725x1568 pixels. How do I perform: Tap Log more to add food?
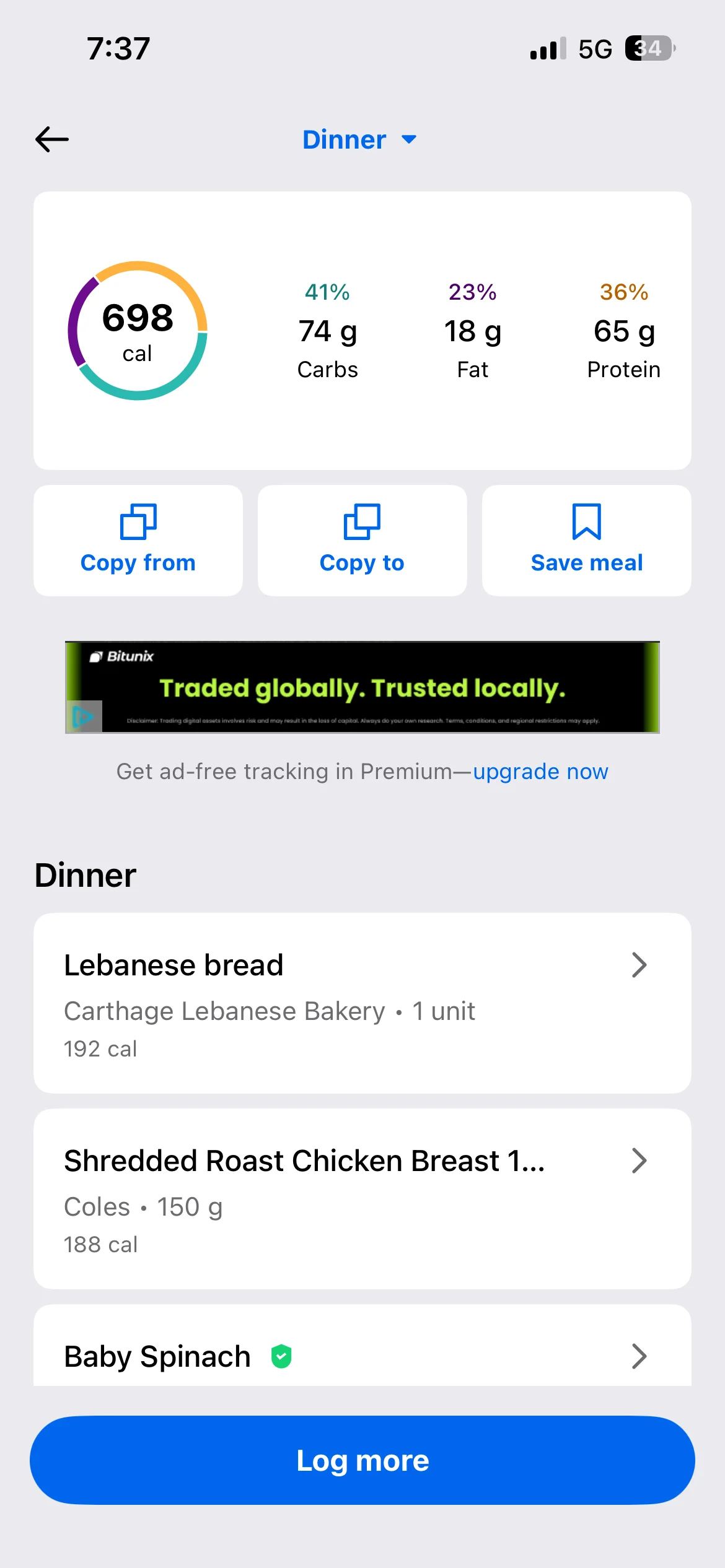(362, 1460)
